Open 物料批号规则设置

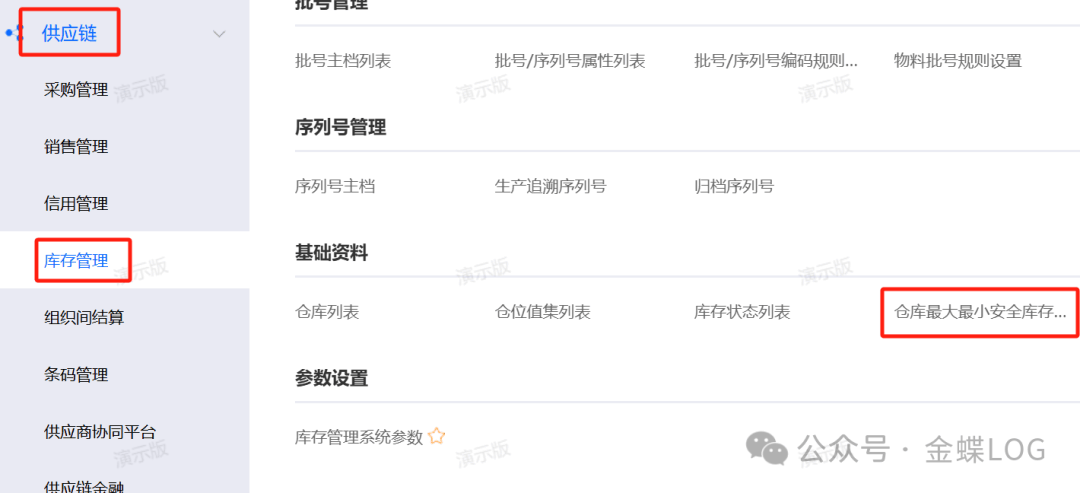pyautogui.click(x=958, y=61)
